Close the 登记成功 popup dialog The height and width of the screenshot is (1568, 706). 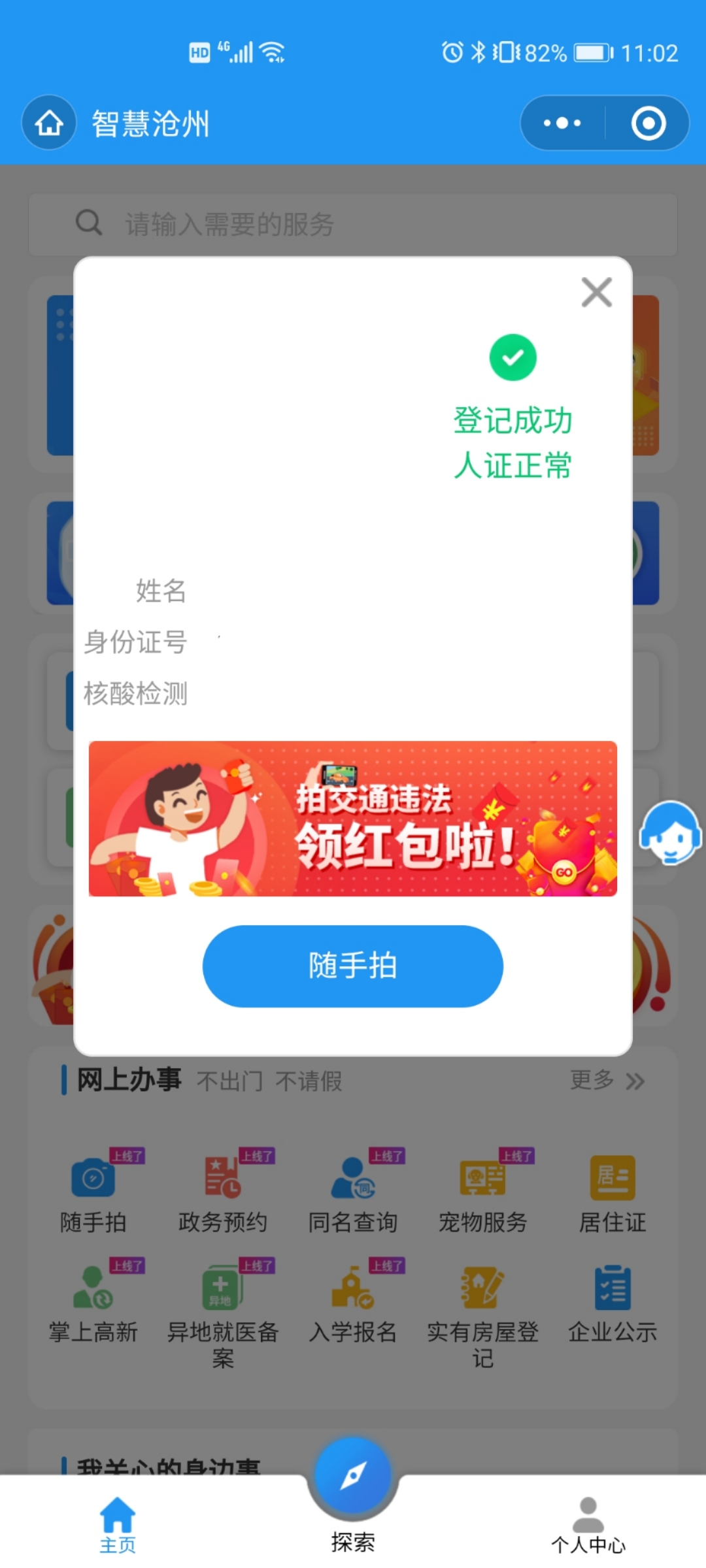[x=596, y=292]
